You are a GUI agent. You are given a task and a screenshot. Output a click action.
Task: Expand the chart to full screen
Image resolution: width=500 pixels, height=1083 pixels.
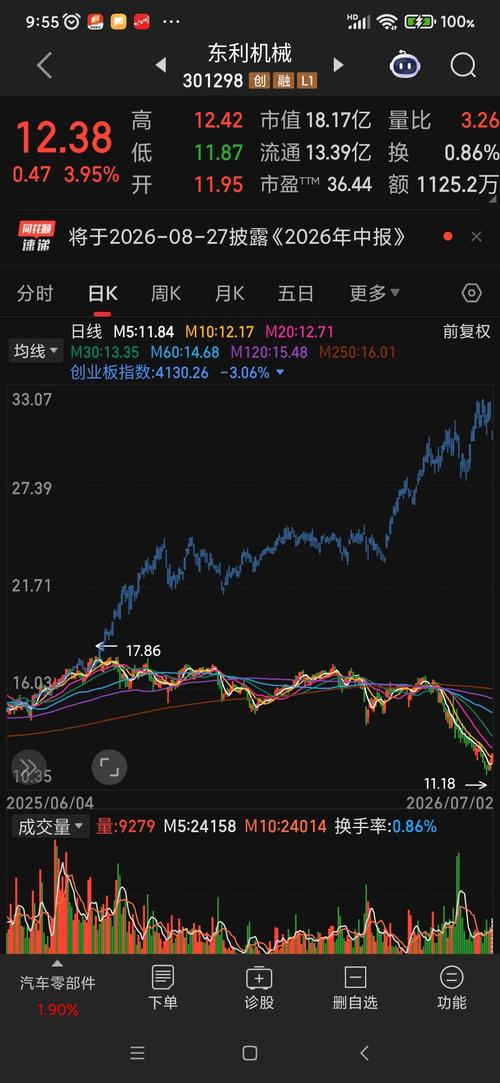tap(109, 767)
